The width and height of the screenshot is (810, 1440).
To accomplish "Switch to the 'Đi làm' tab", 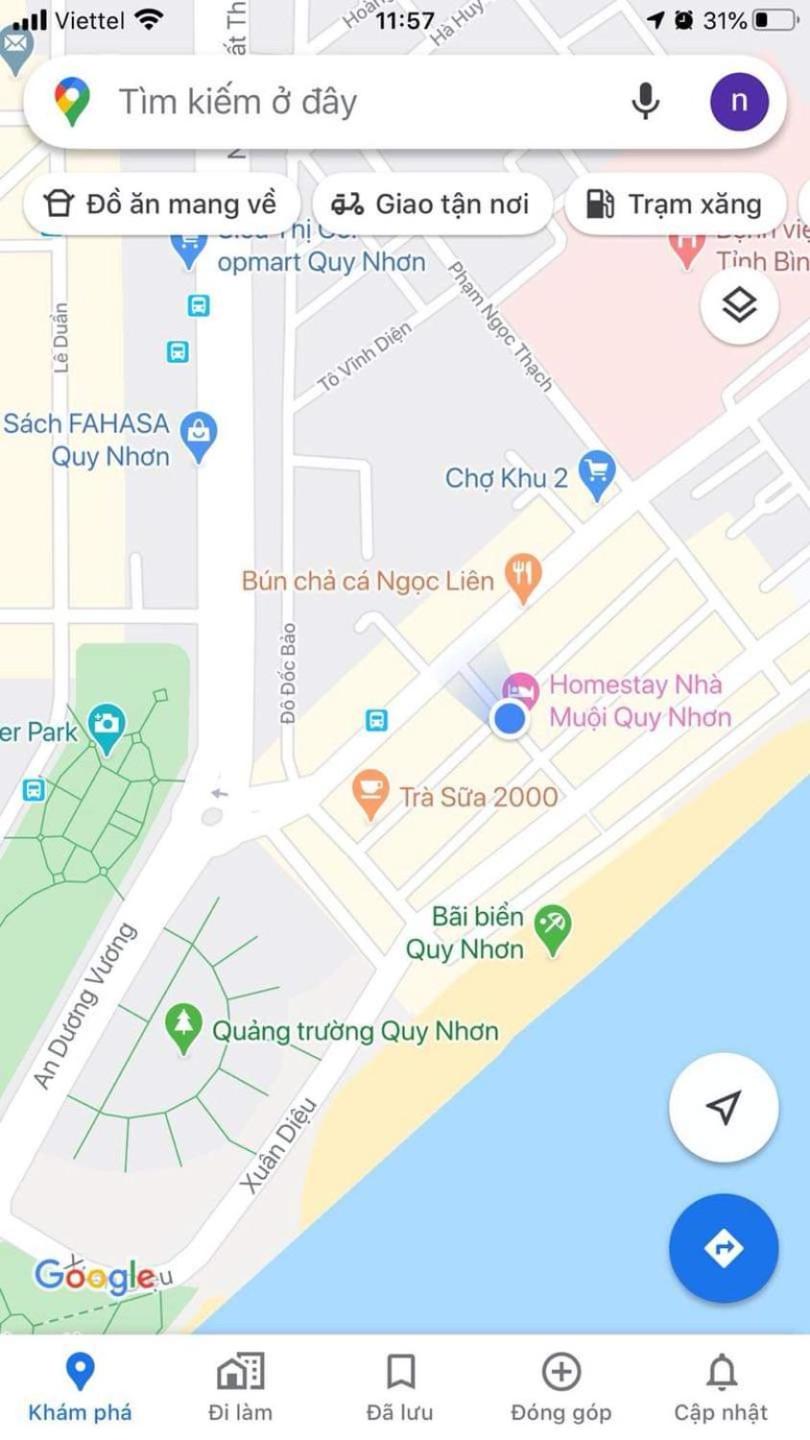I will coord(240,1386).
